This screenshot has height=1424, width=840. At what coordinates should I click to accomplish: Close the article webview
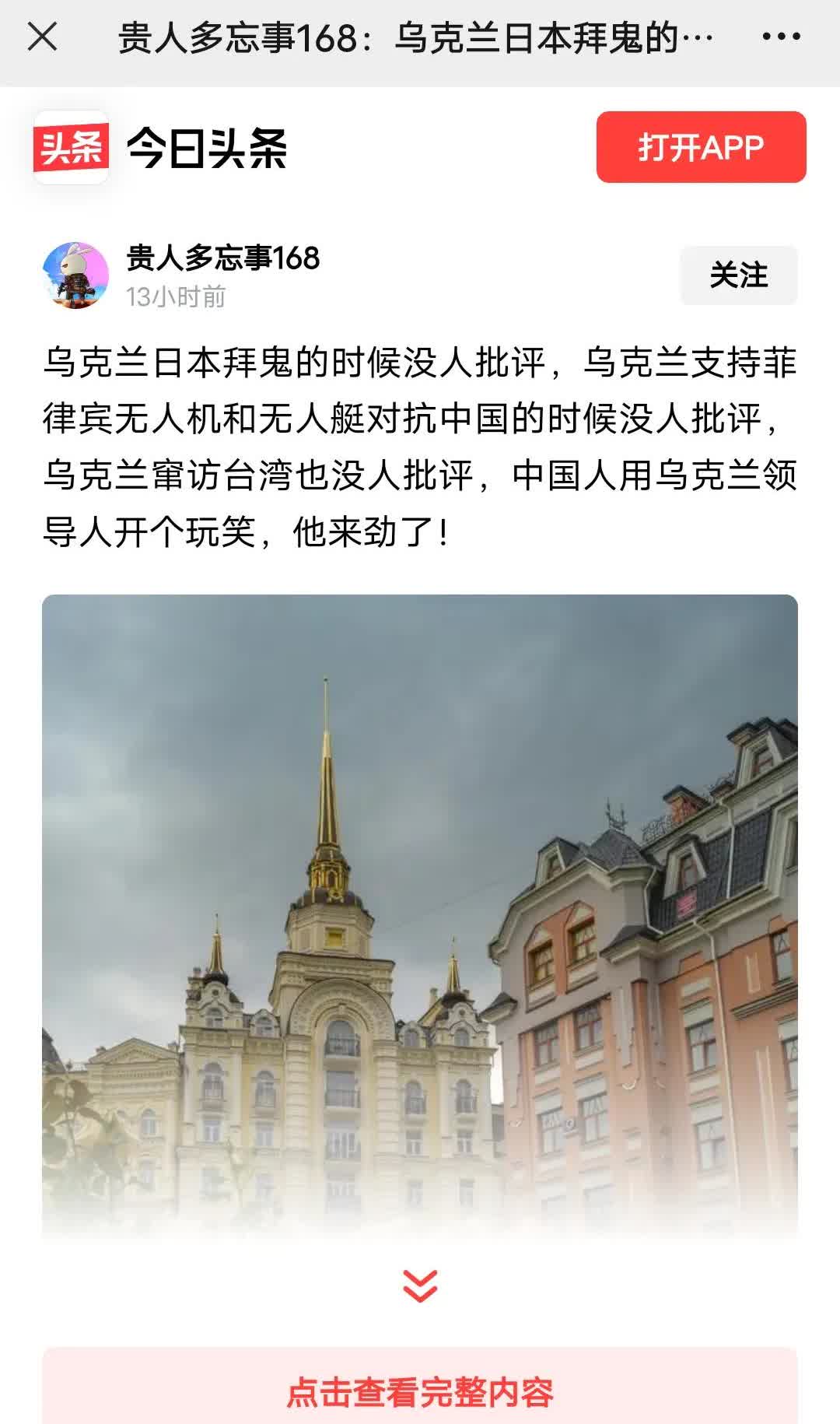[42, 37]
